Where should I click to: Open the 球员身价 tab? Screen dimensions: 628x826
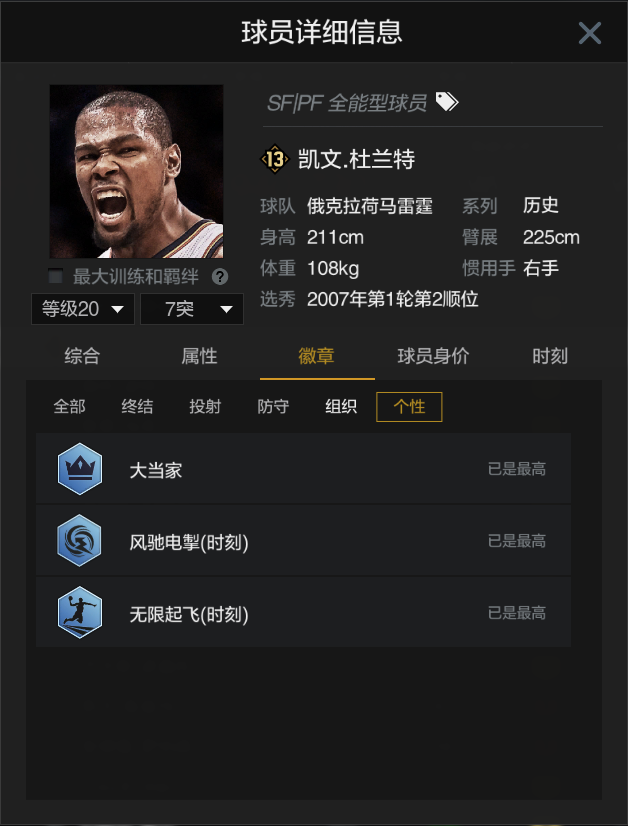(433, 357)
